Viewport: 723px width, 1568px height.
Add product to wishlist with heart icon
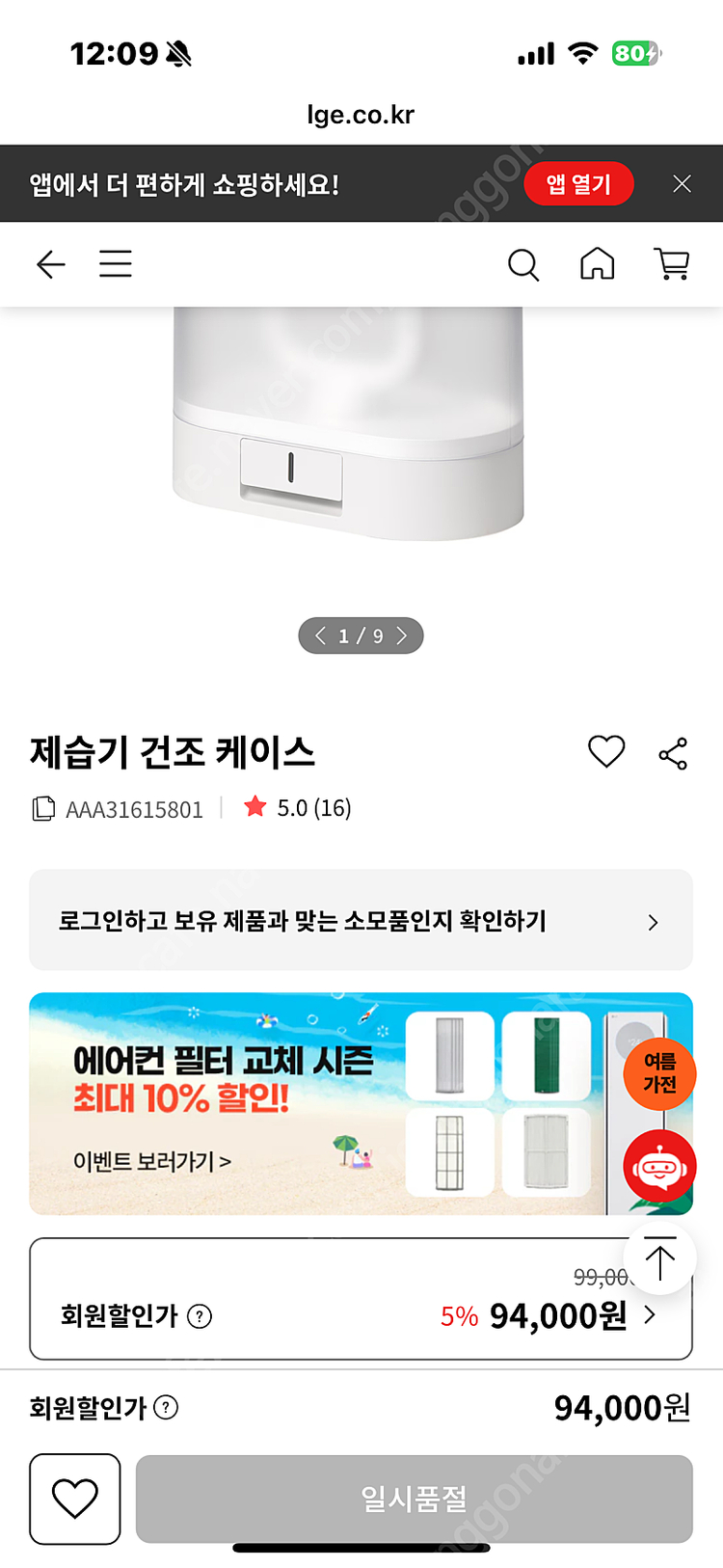pyautogui.click(x=605, y=752)
